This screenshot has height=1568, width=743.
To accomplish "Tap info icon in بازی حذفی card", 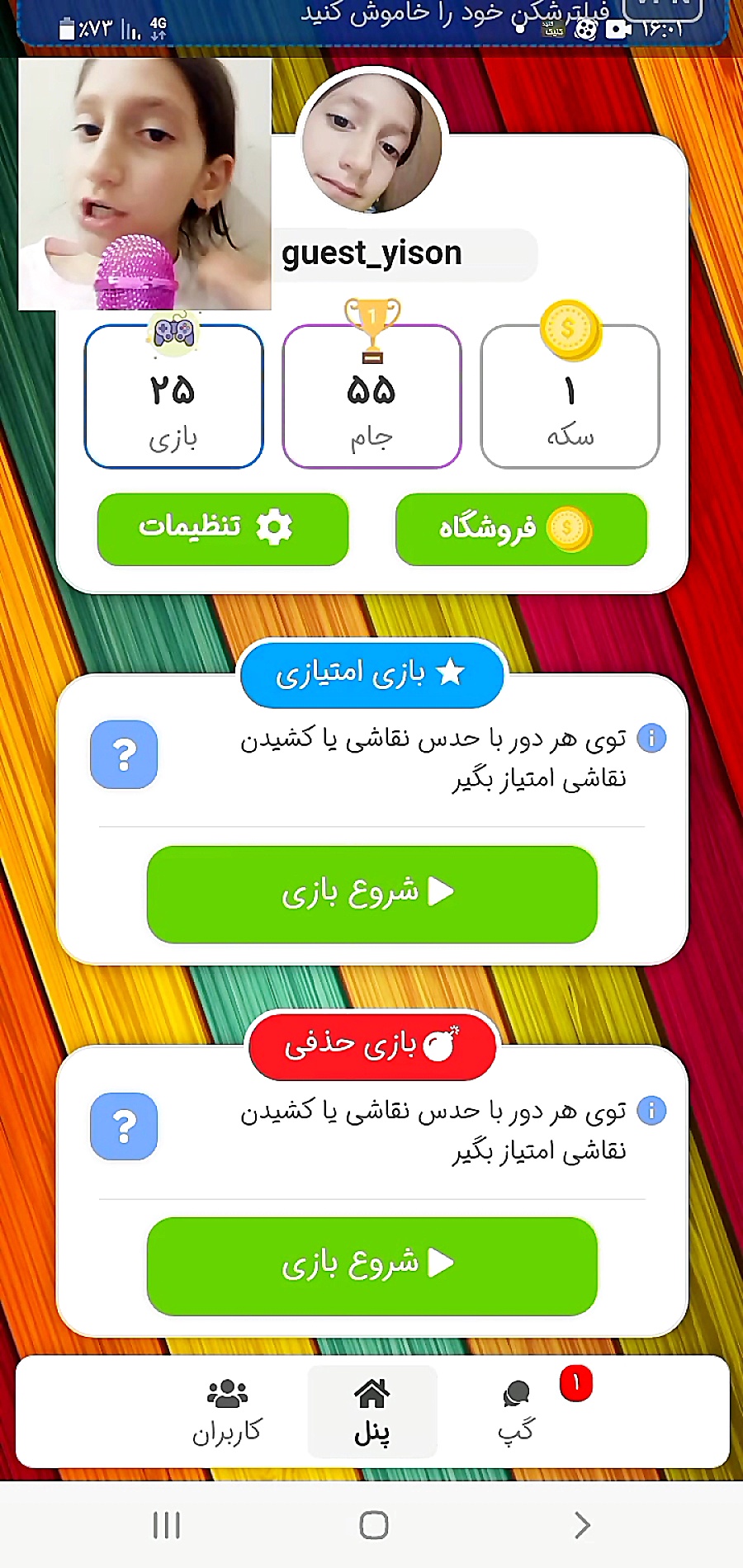I will coord(651,1110).
